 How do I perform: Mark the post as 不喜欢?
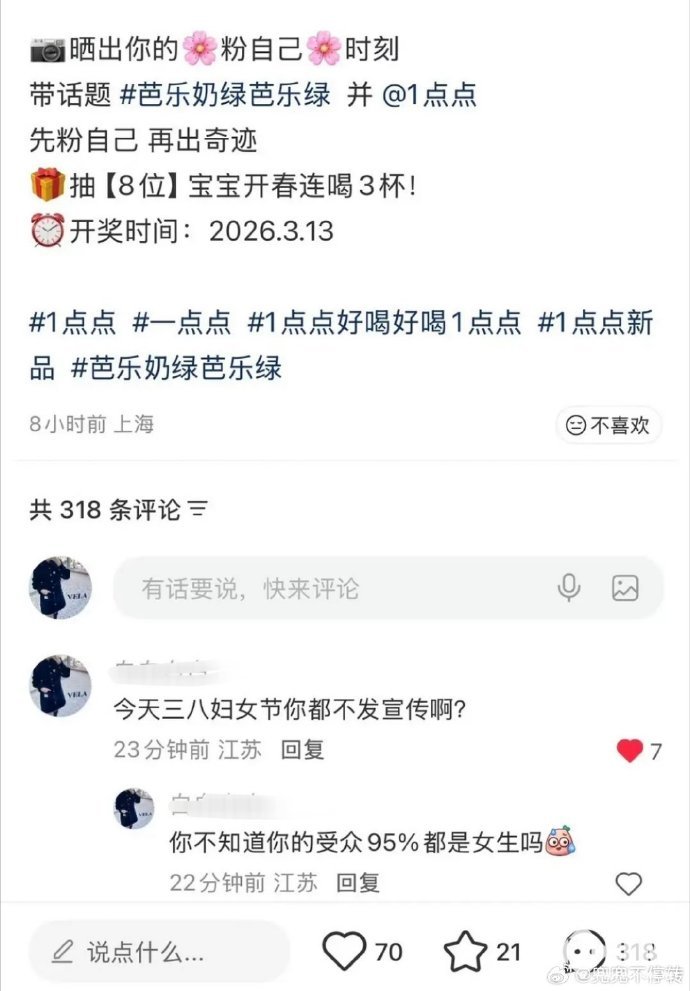608,426
